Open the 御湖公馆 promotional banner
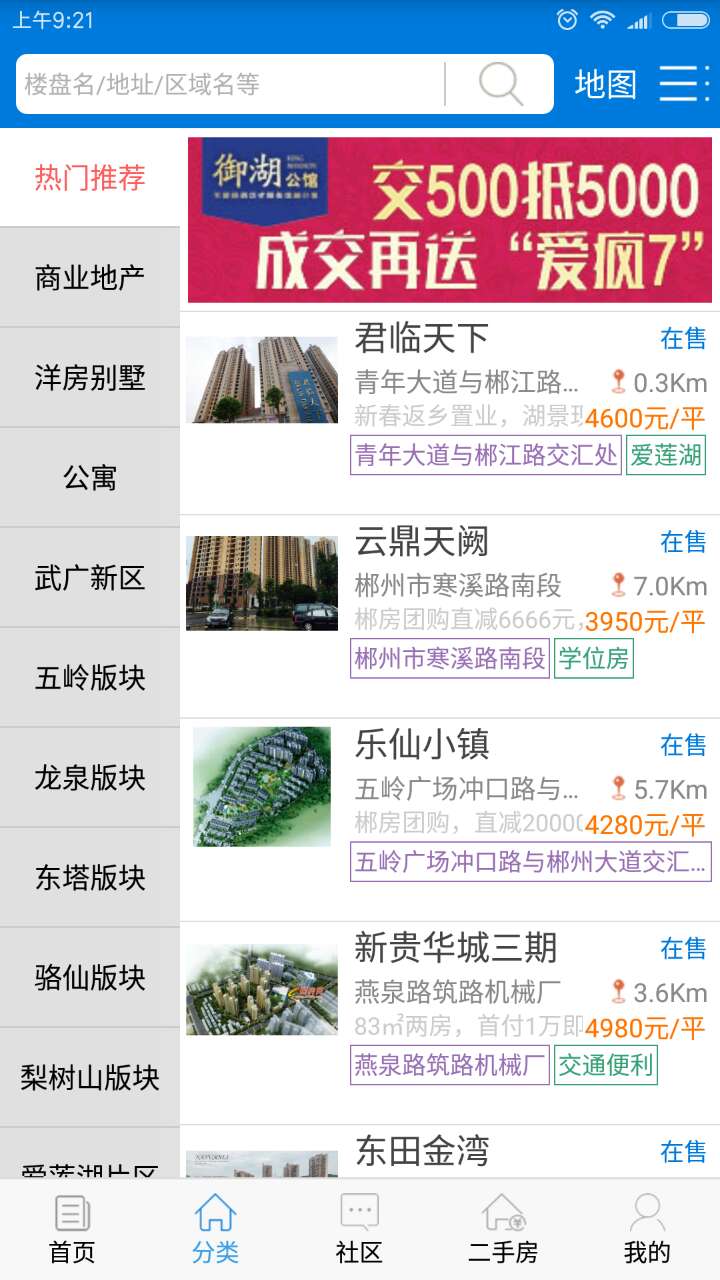Screen dimensions: 720x1280 tap(450, 220)
